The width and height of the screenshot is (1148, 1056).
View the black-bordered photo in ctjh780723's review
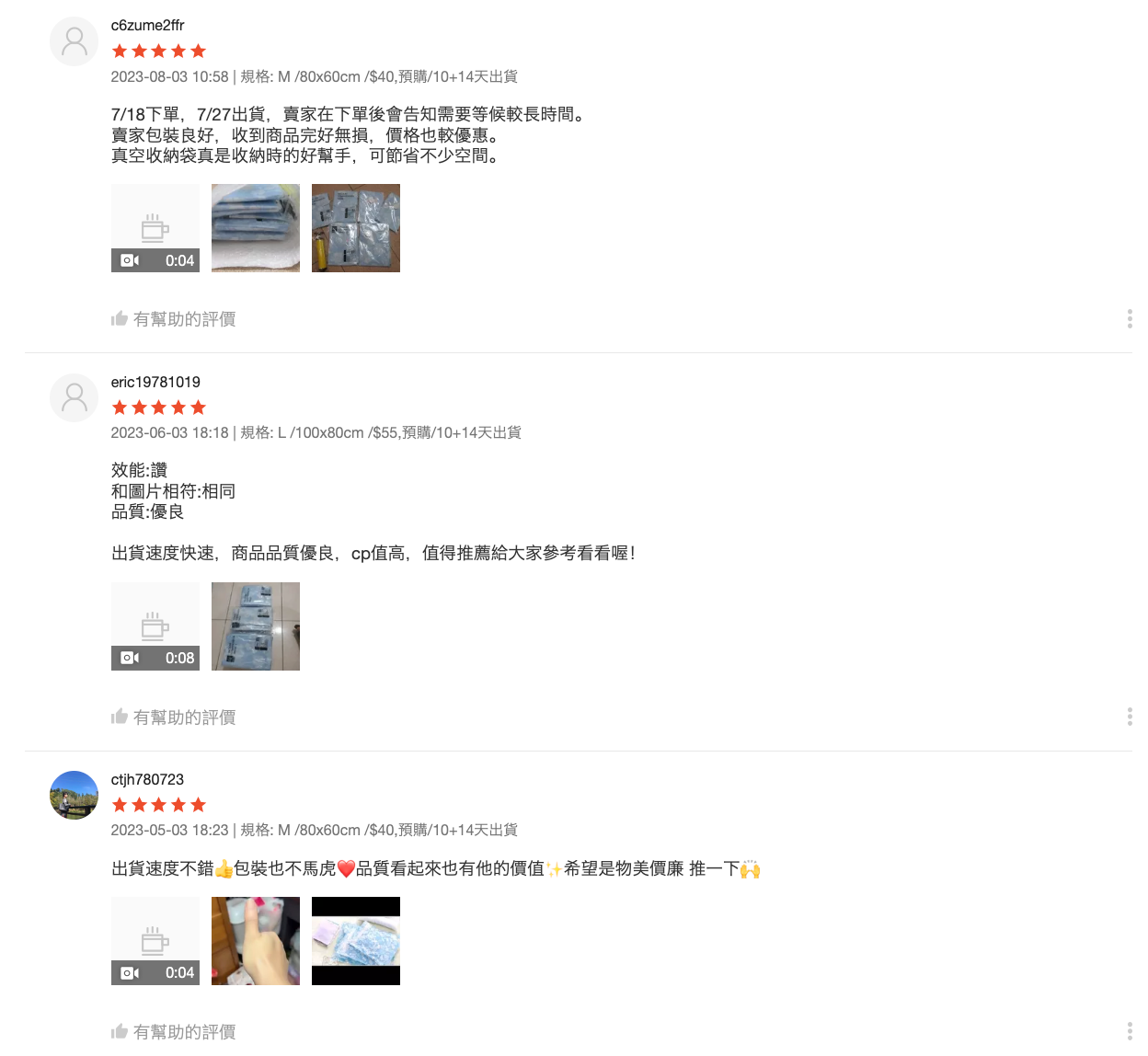[355, 940]
